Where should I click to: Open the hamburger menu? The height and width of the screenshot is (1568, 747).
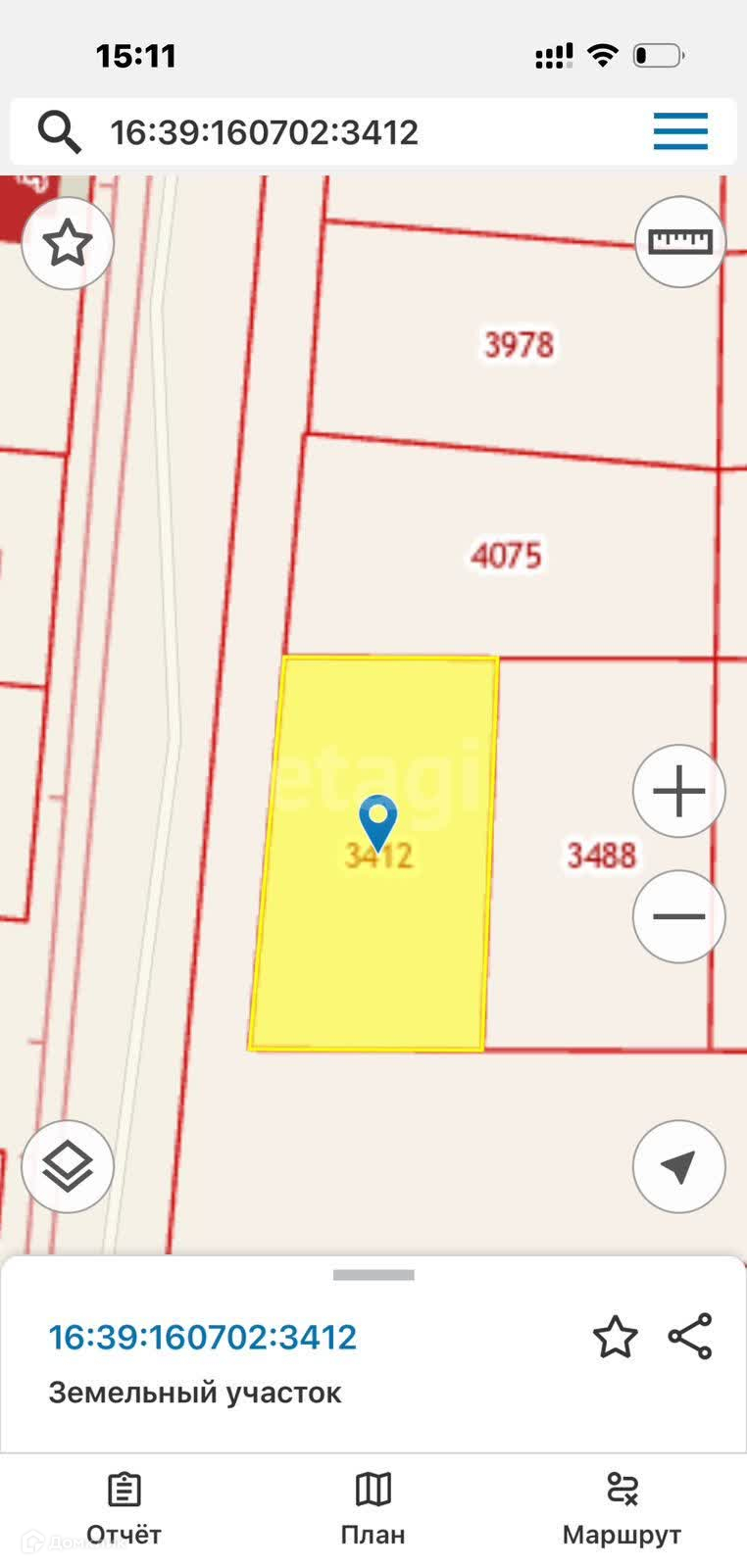pos(680,131)
